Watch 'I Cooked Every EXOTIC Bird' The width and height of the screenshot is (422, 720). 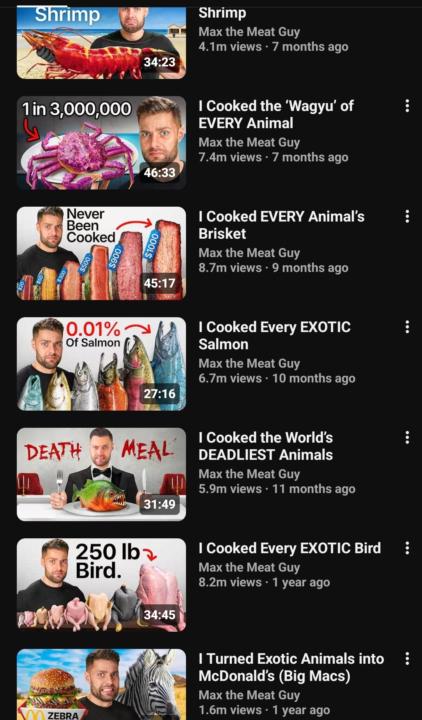[101, 585]
